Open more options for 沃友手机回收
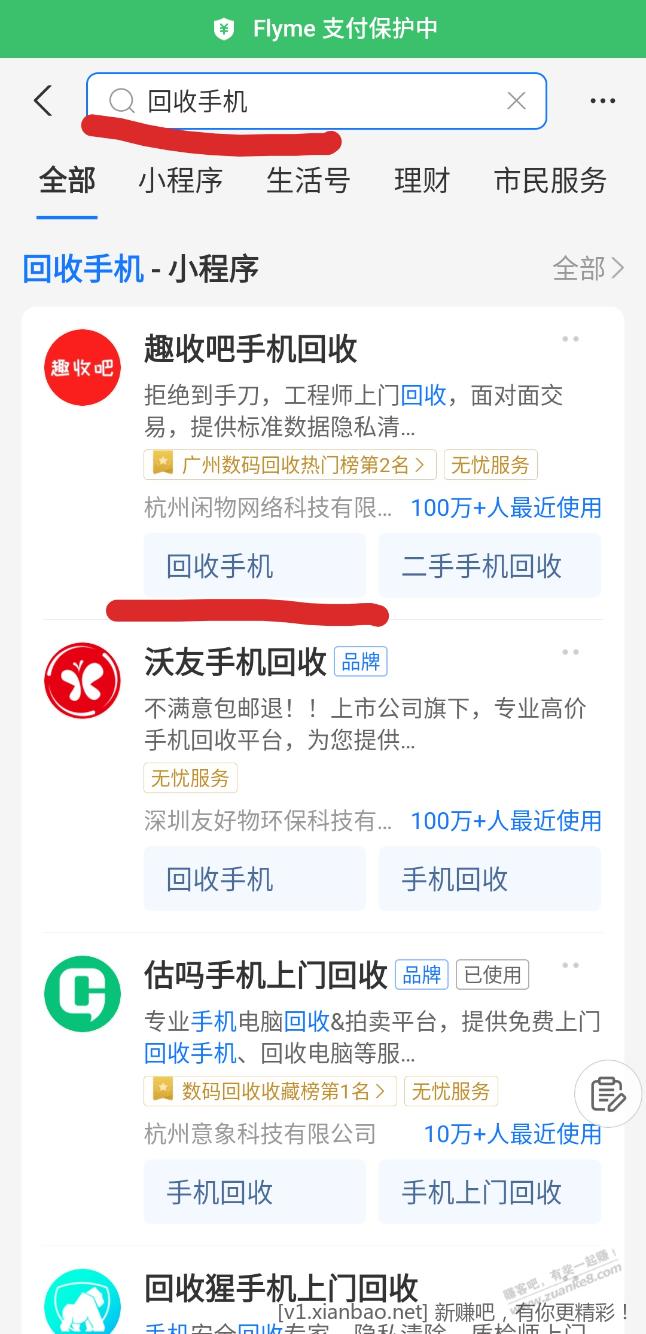The image size is (646, 1334). click(x=570, y=653)
